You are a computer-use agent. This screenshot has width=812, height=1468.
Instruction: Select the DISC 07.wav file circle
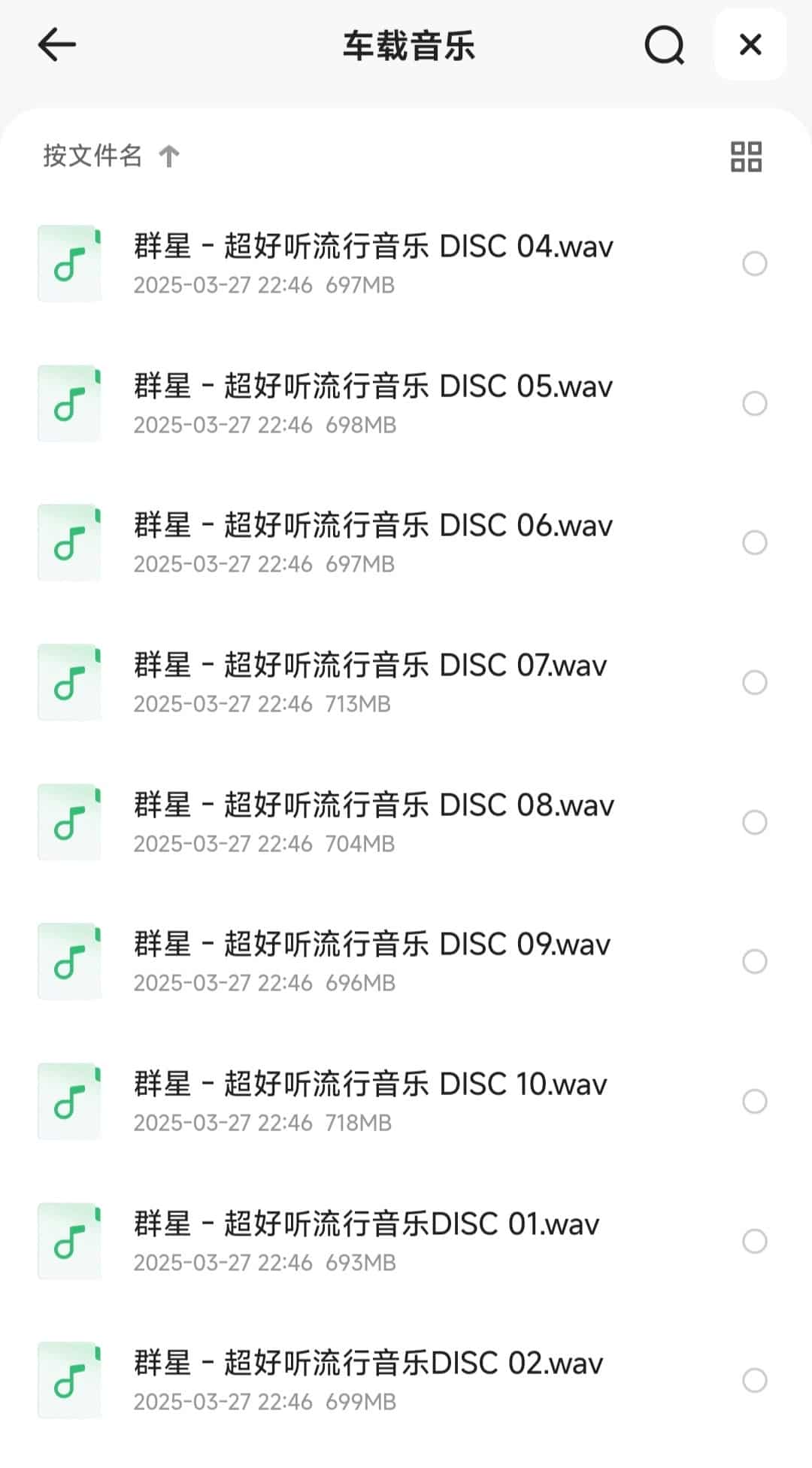tap(754, 682)
